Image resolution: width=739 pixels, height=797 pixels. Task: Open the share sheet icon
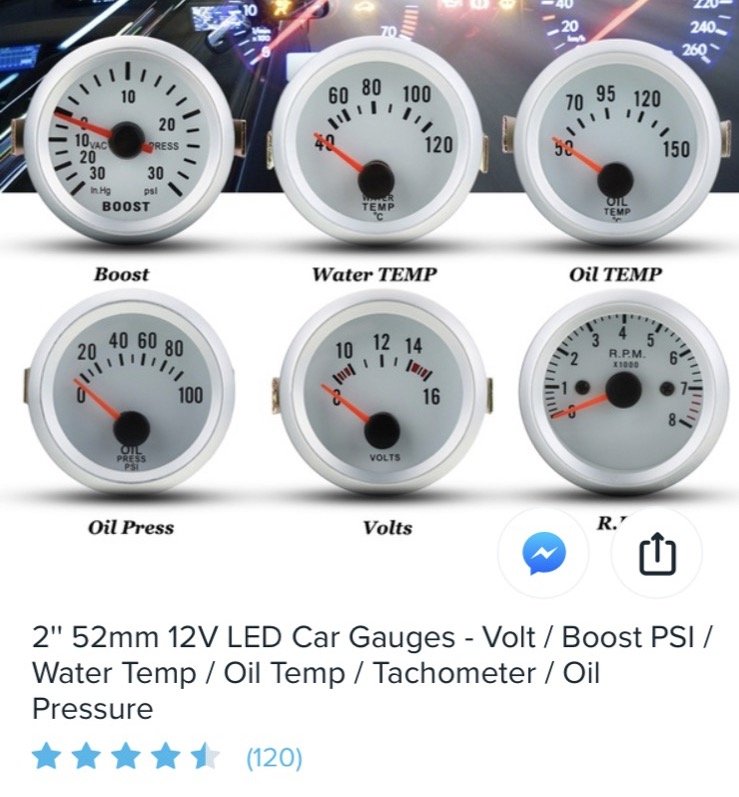(x=657, y=553)
